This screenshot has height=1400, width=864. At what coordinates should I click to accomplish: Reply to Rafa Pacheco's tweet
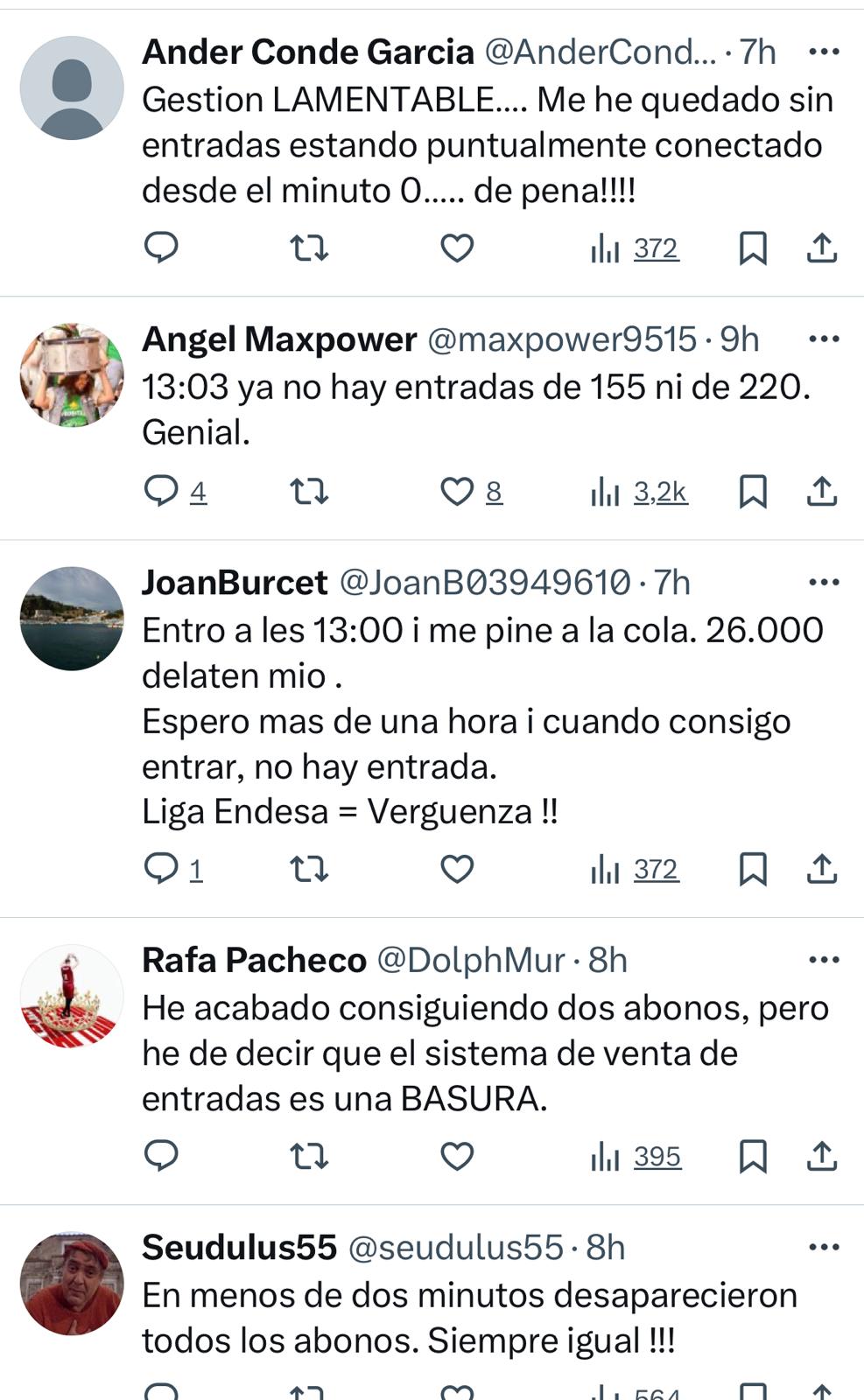coord(161,1157)
